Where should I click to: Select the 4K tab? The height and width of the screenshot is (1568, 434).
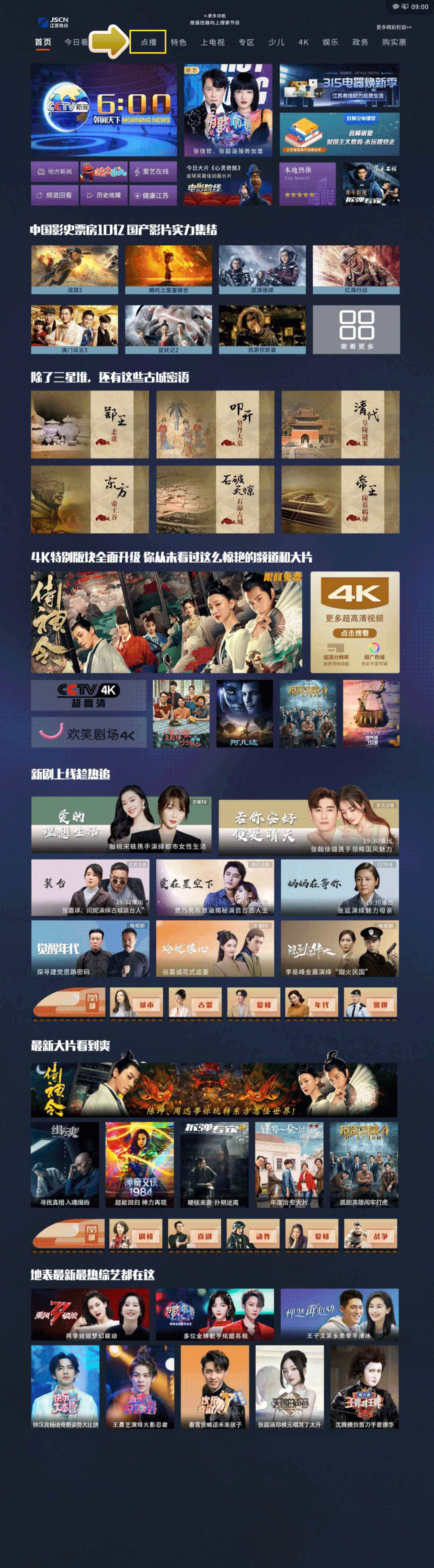[x=303, y=42]
